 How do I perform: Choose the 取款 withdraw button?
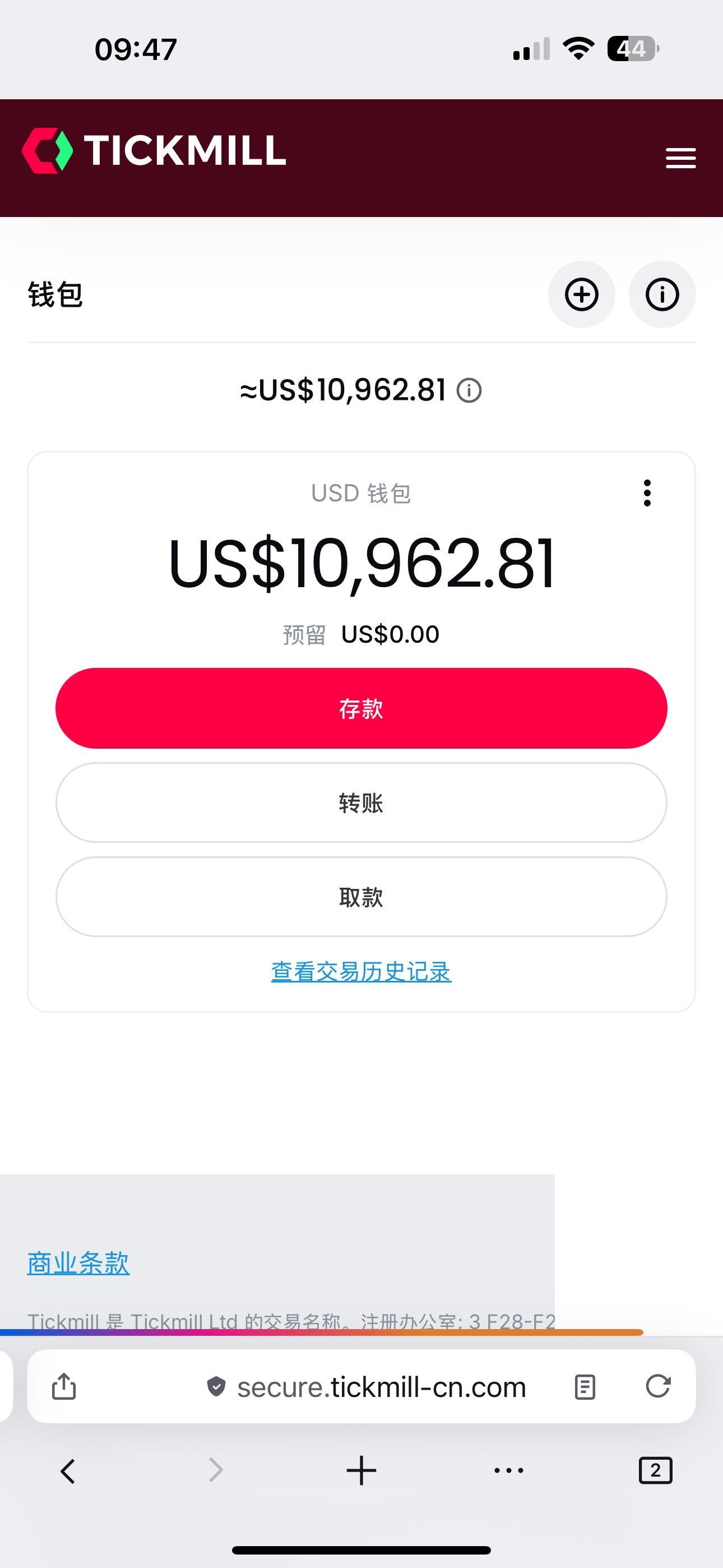361,897
